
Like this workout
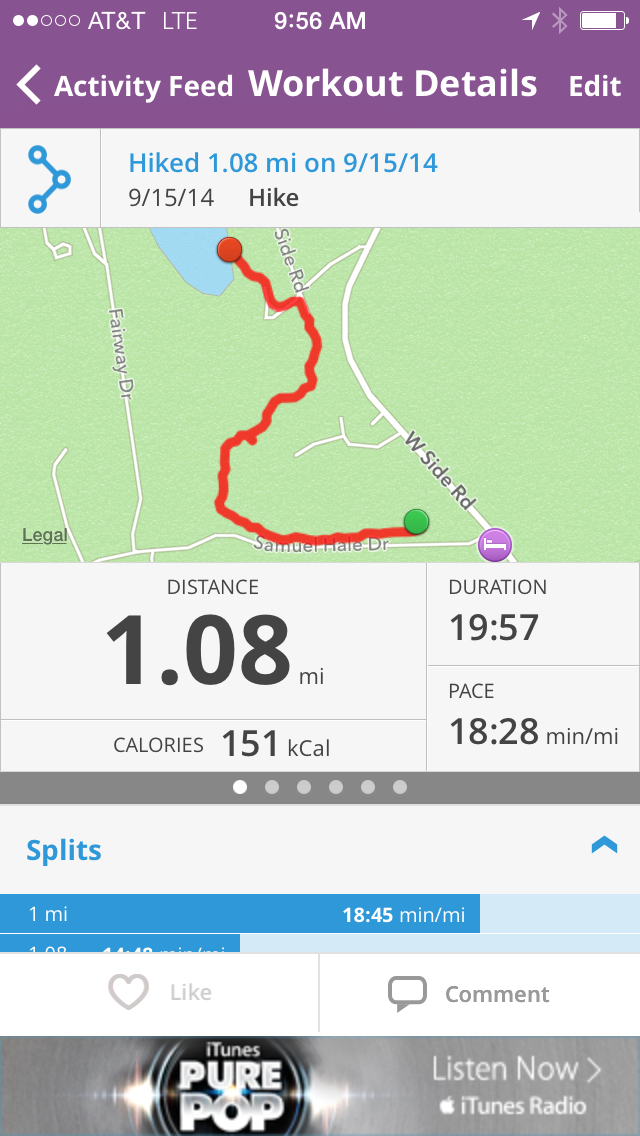point(160,993)
